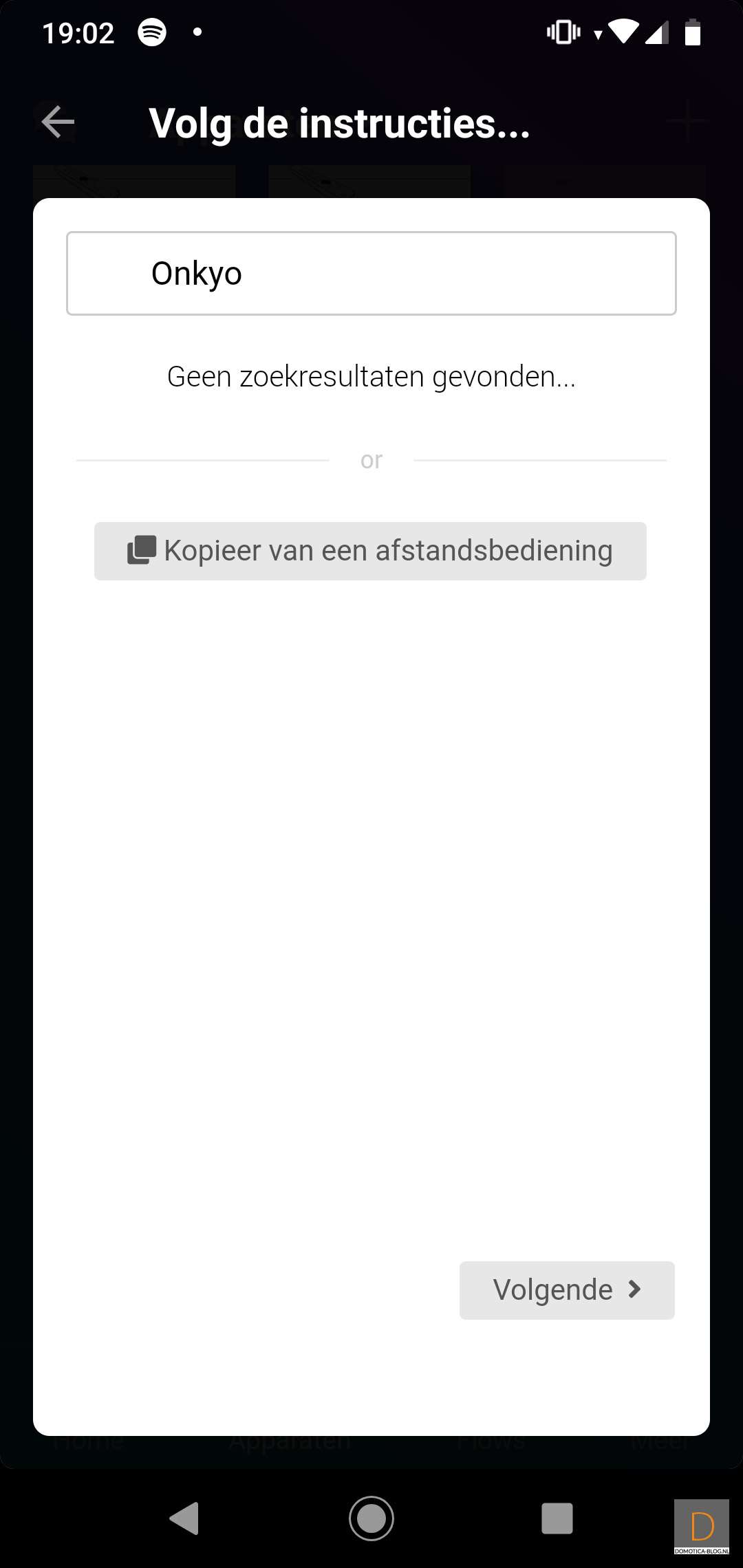743x1568 pixels.
Task: Edit the Onkyo search field
Action: click(x=371, y=274)
